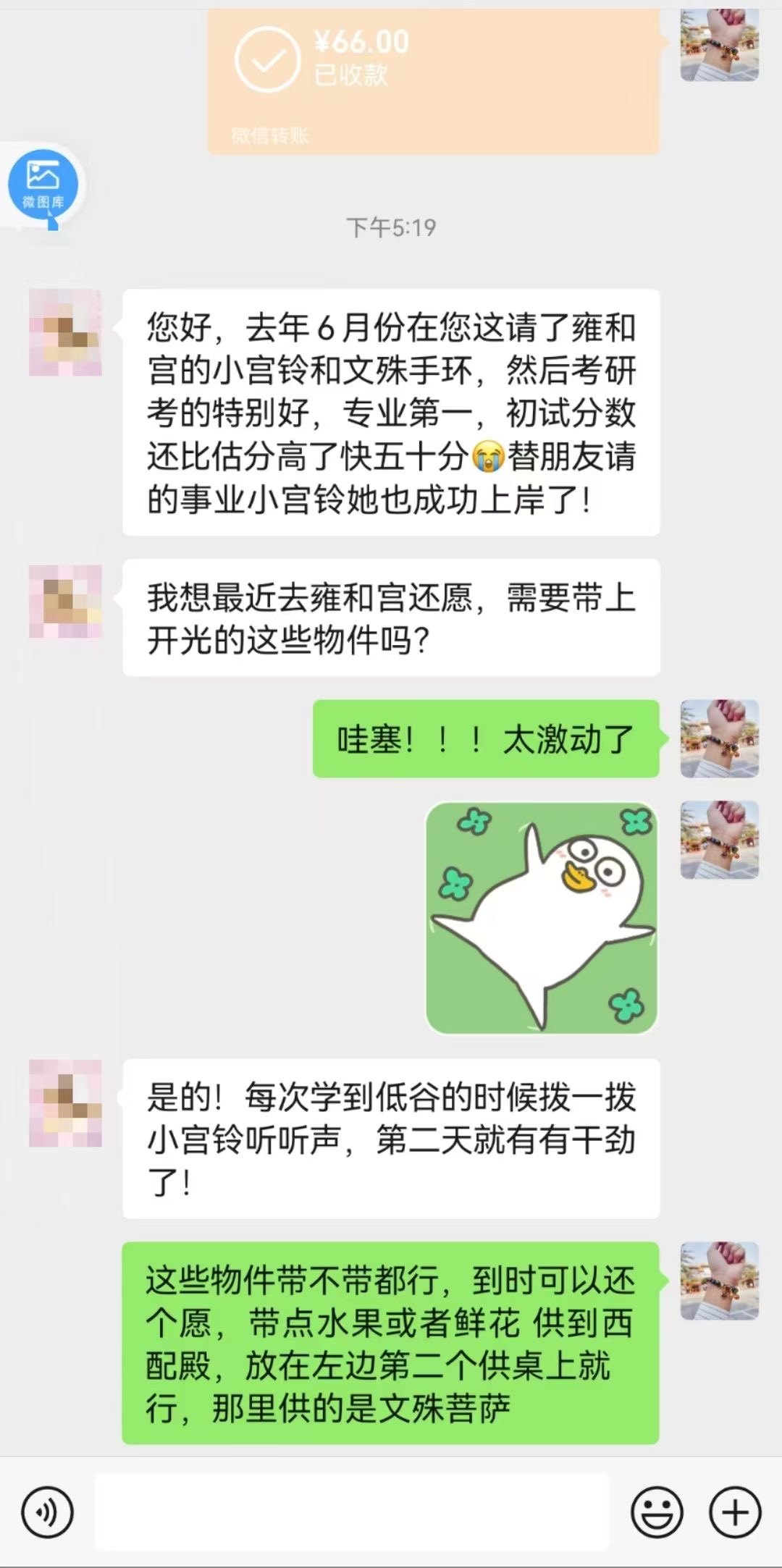This screenshot has width=782, height=1568.
Task: Open the emoji sticker panel
Action: [x=657, y=1512]
